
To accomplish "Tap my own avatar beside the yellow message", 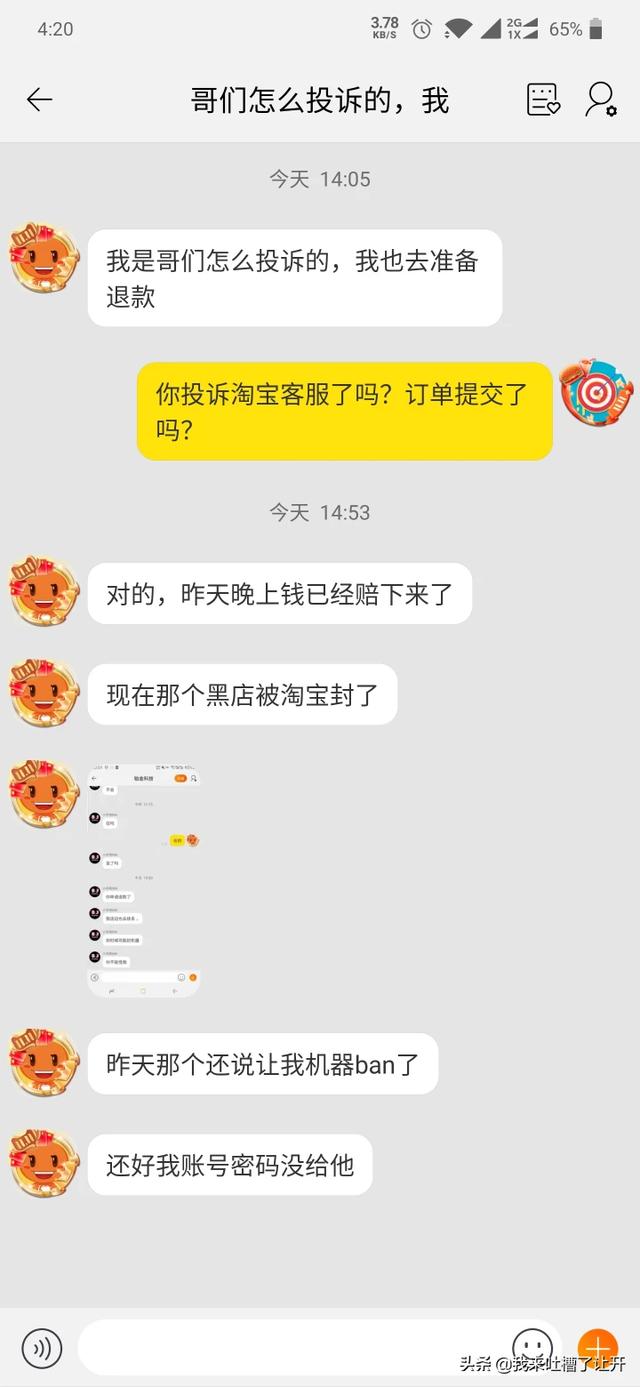I will (x=597, y=393).
